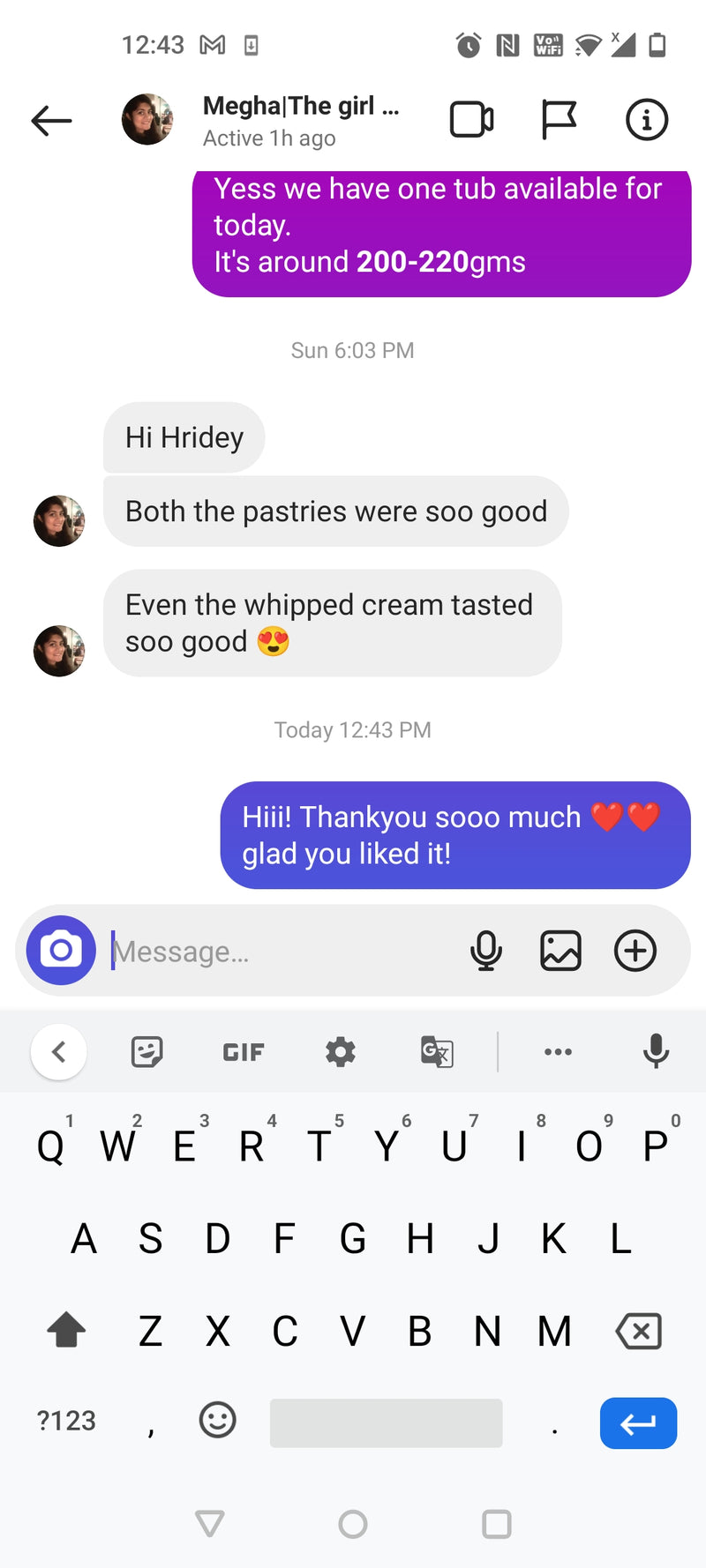This screenshot has height=1568, width=706.
Task: Go back from the chat with Megha
Action: click(x=51, y=121)
